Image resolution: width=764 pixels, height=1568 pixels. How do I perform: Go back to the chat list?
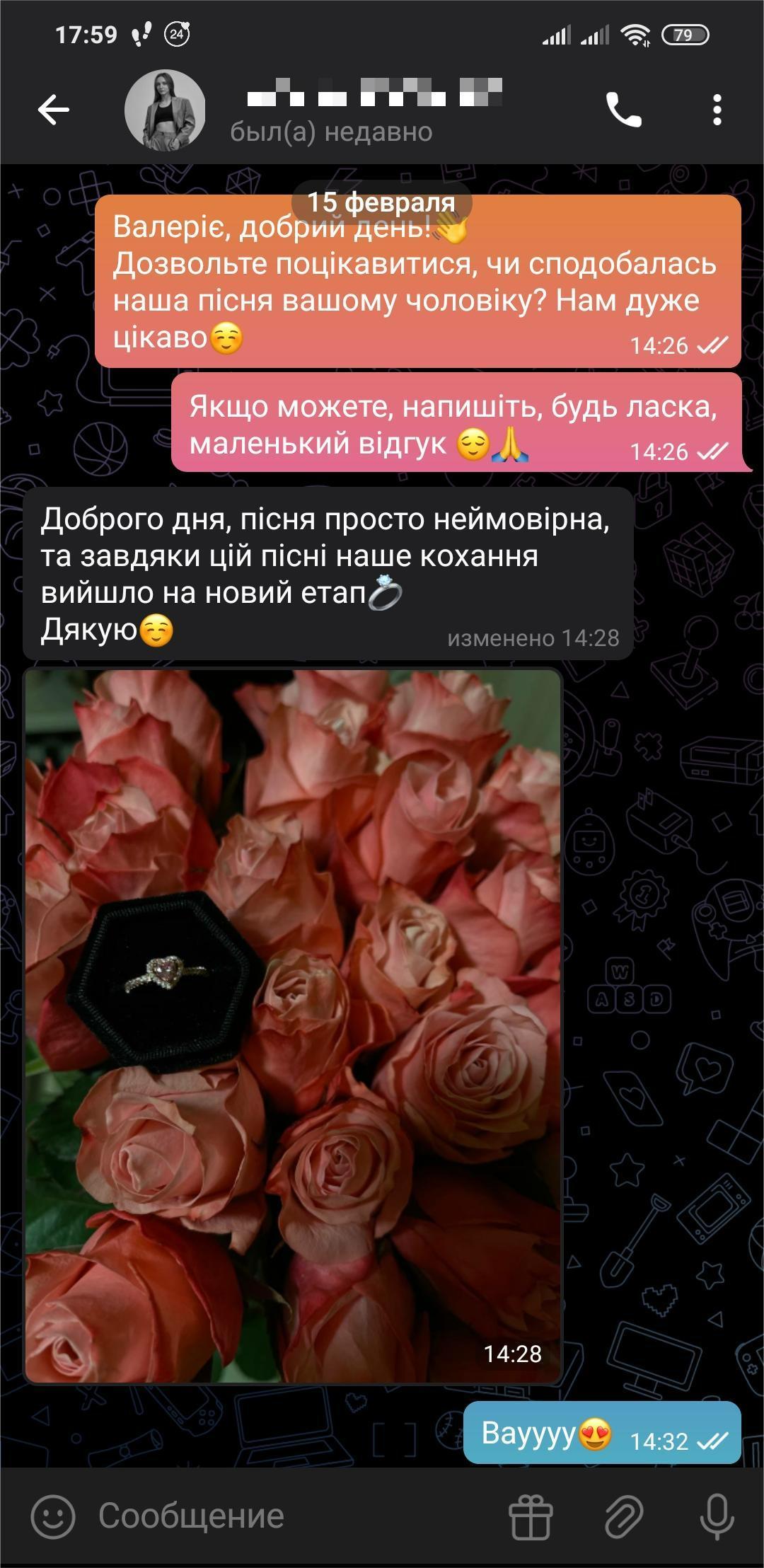pyautogui.click(x=53, y=110)
